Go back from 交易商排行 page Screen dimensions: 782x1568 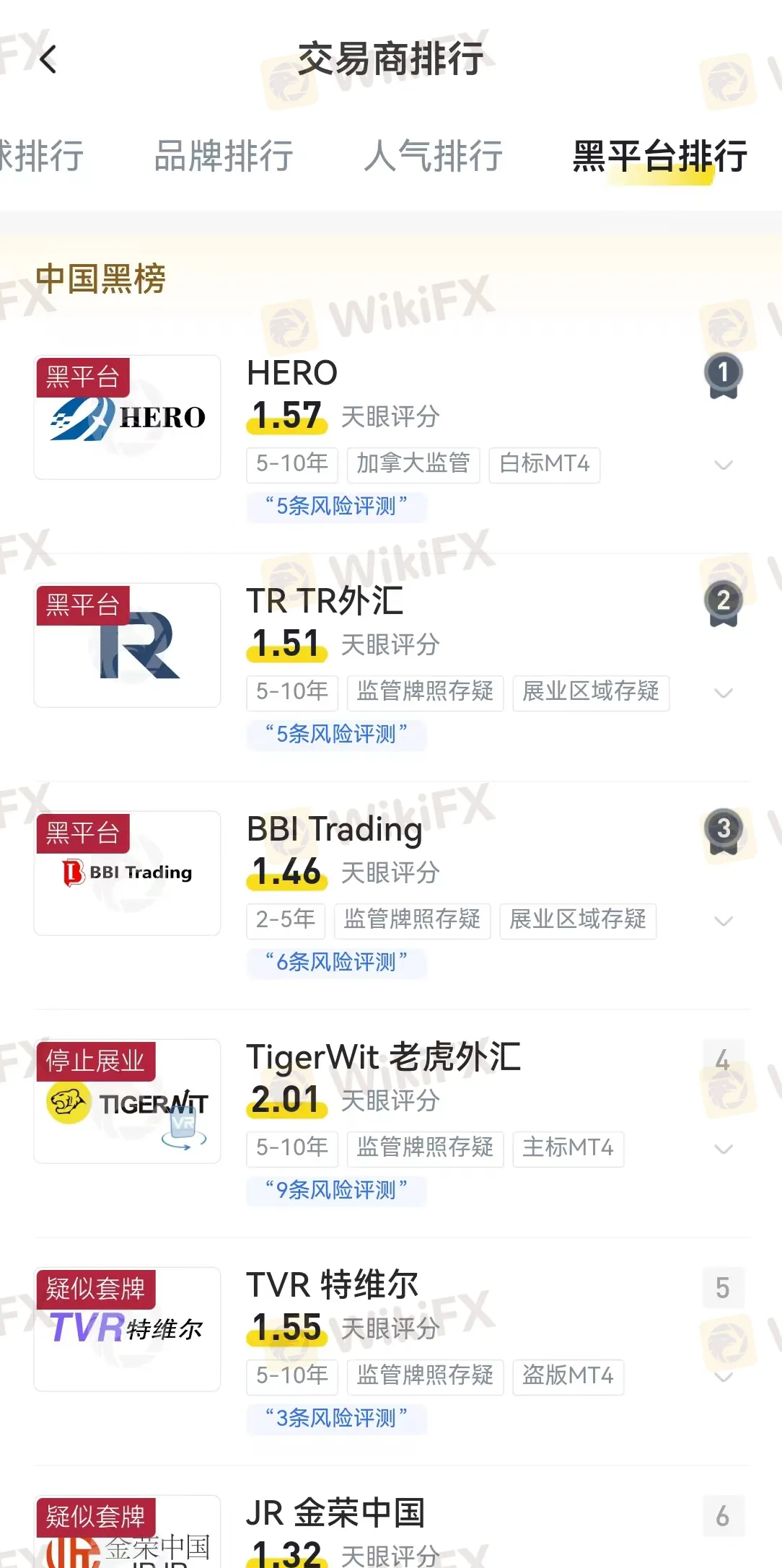(x=48, y=59)
